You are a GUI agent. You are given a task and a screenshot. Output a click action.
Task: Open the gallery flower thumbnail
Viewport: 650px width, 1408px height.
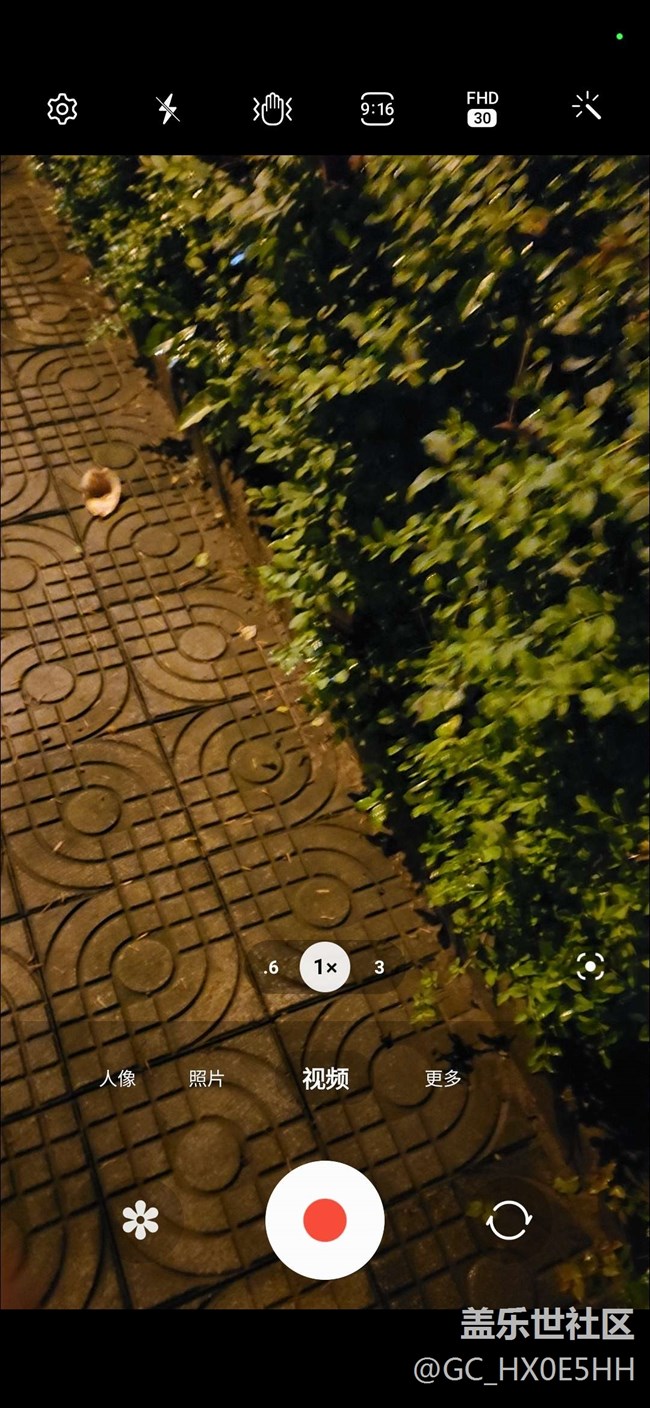(x=140, y=1220)
